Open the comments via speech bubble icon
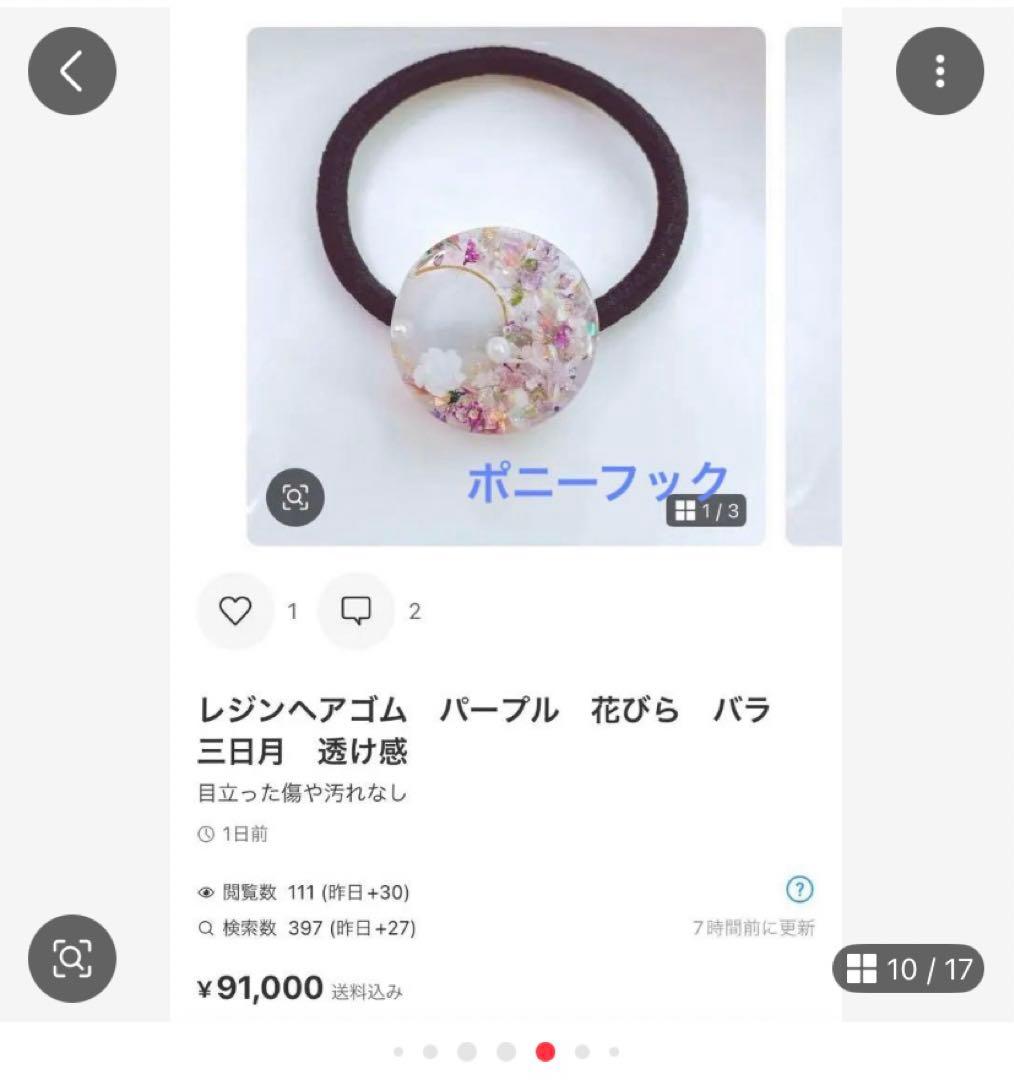The height and width of the screenshot is (1080, 1014). point(356,611)
